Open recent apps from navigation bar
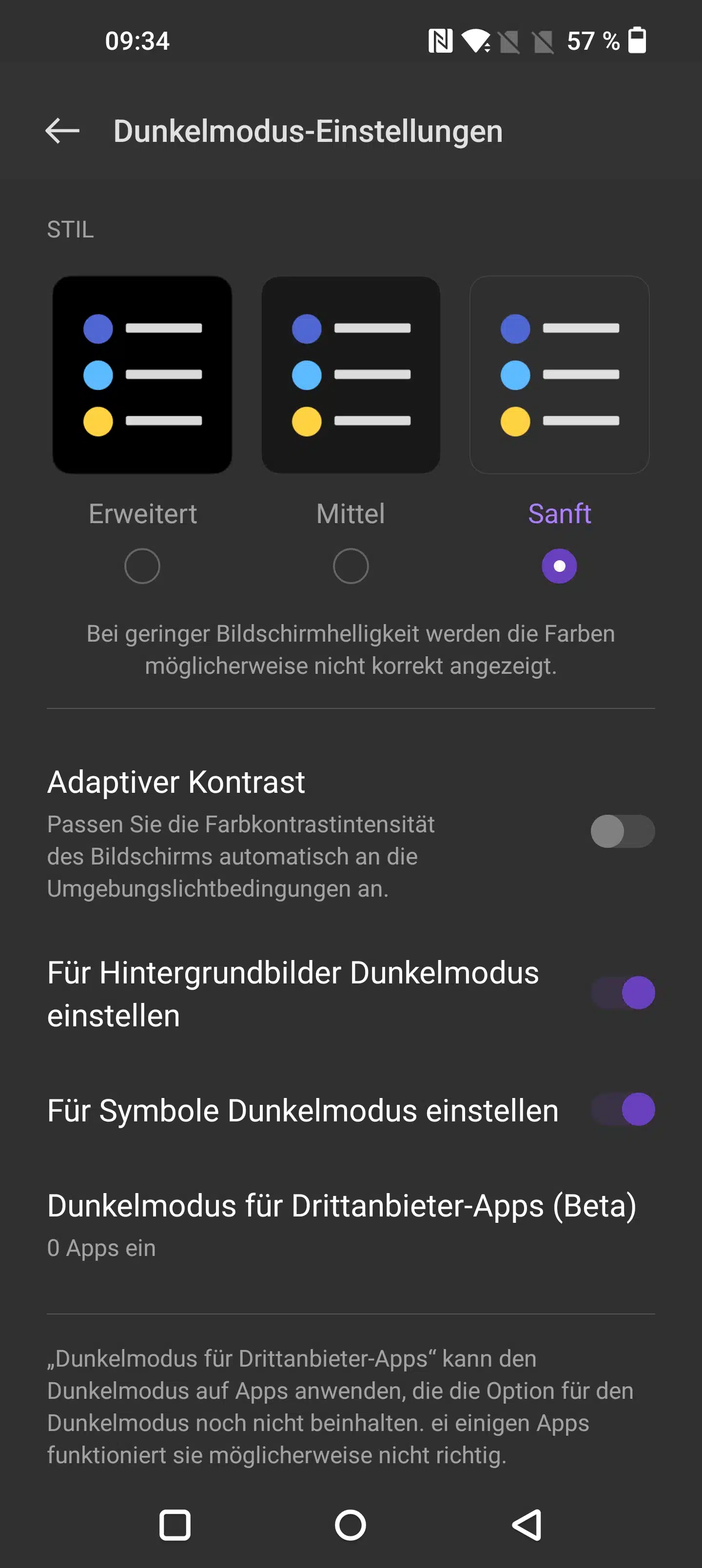The width and height of the screenshot is (702, 1568). pyautogui.click(x=175, y=1526)
